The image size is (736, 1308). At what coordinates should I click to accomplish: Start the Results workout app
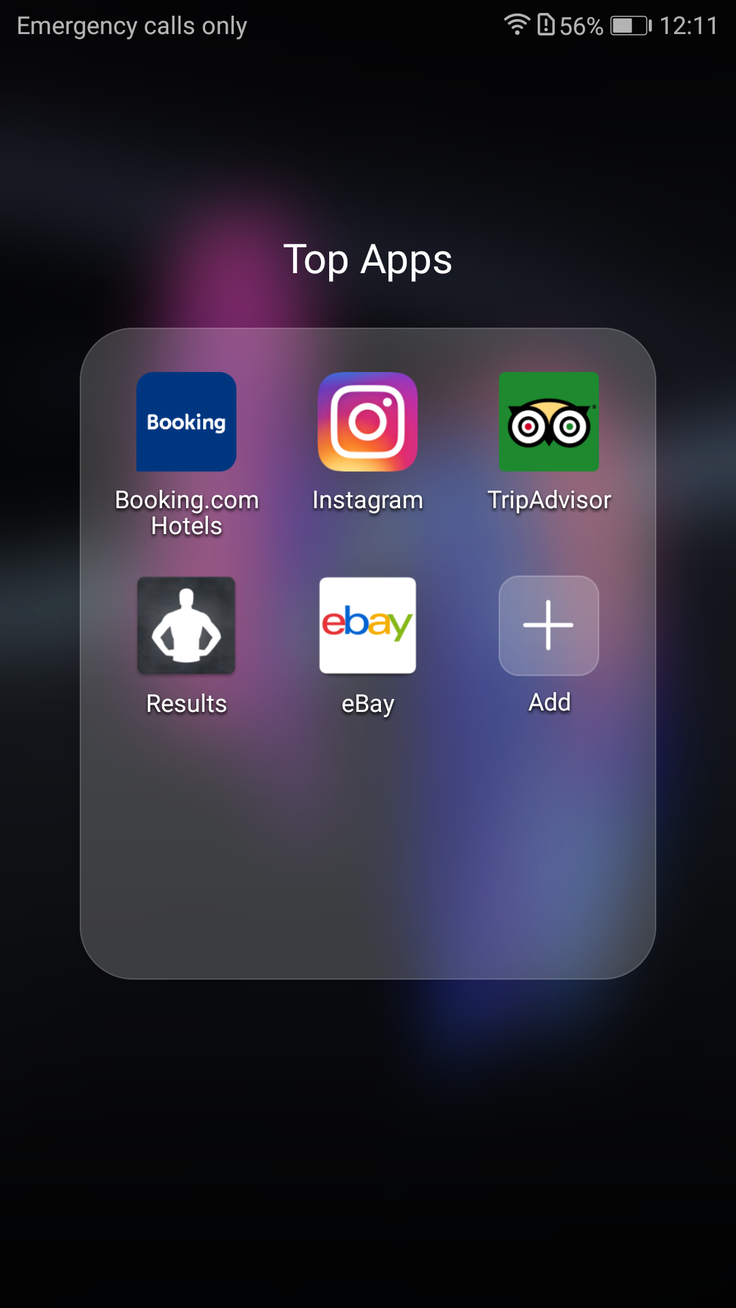pos(186,626)
